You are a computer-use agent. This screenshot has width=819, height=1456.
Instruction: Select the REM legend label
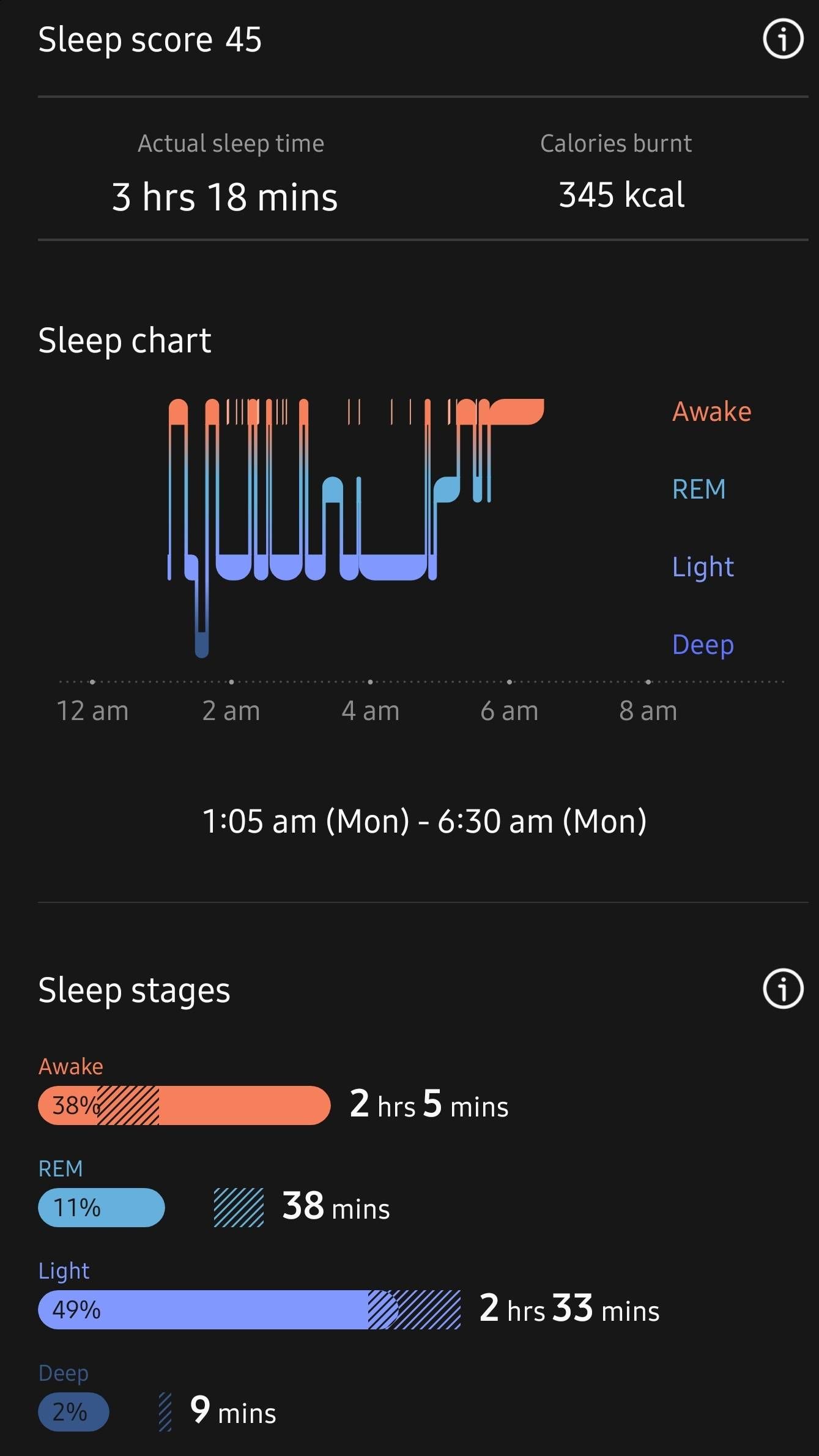coord(699,489)
